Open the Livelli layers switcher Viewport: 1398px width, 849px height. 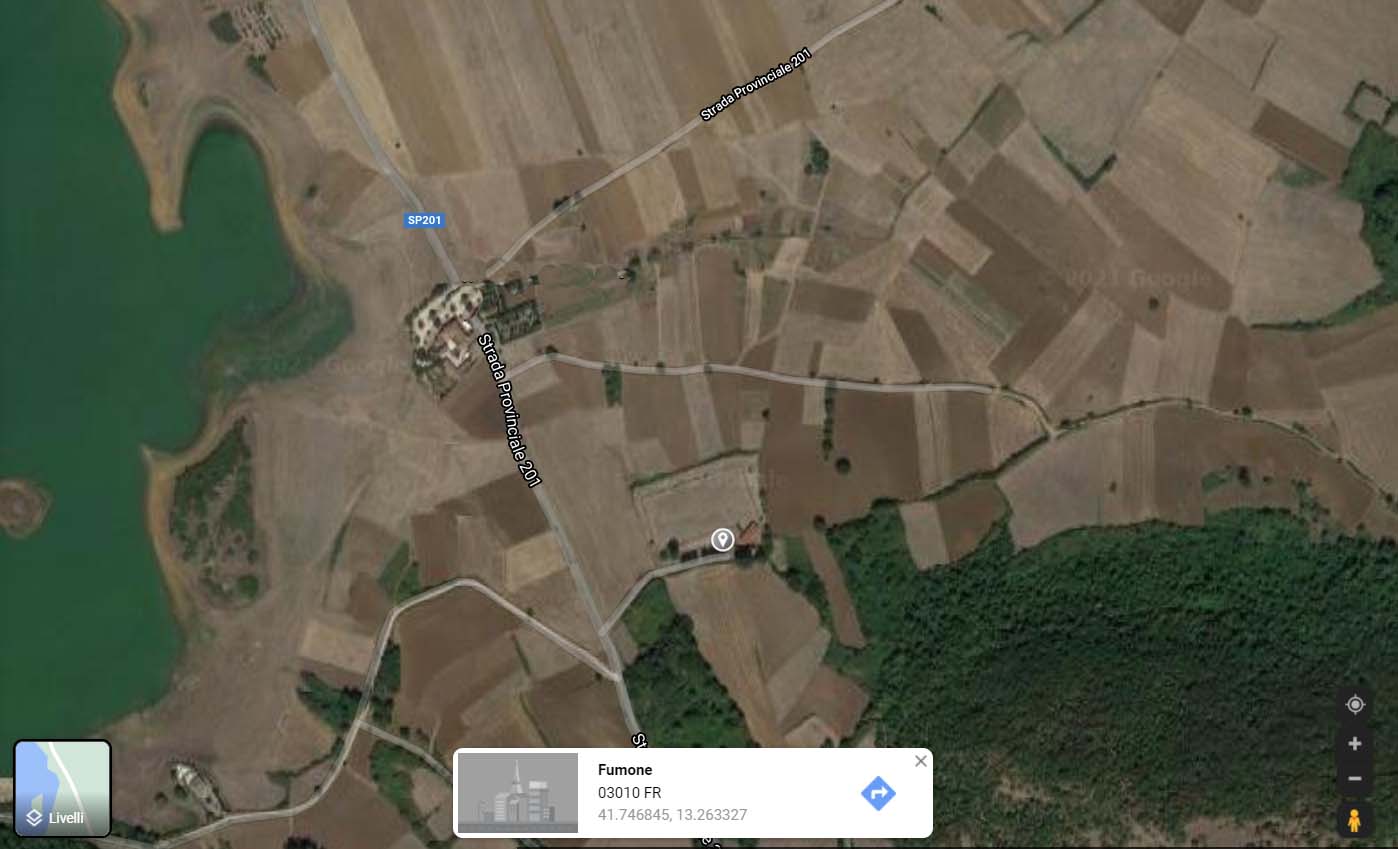click(x=62, y=788)
